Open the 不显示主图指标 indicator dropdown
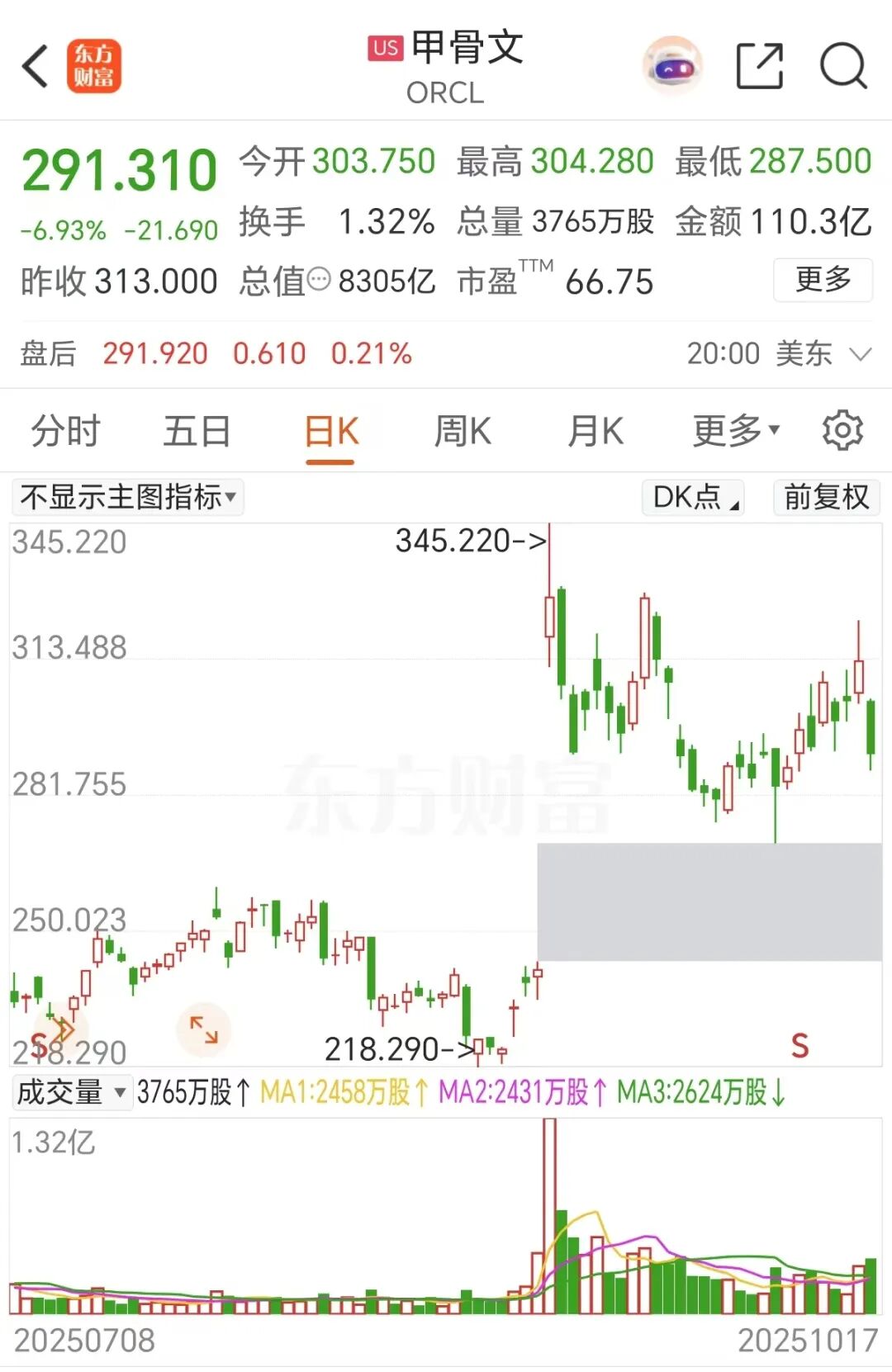Screen dimensions: 892x1372 click(128, 498)
